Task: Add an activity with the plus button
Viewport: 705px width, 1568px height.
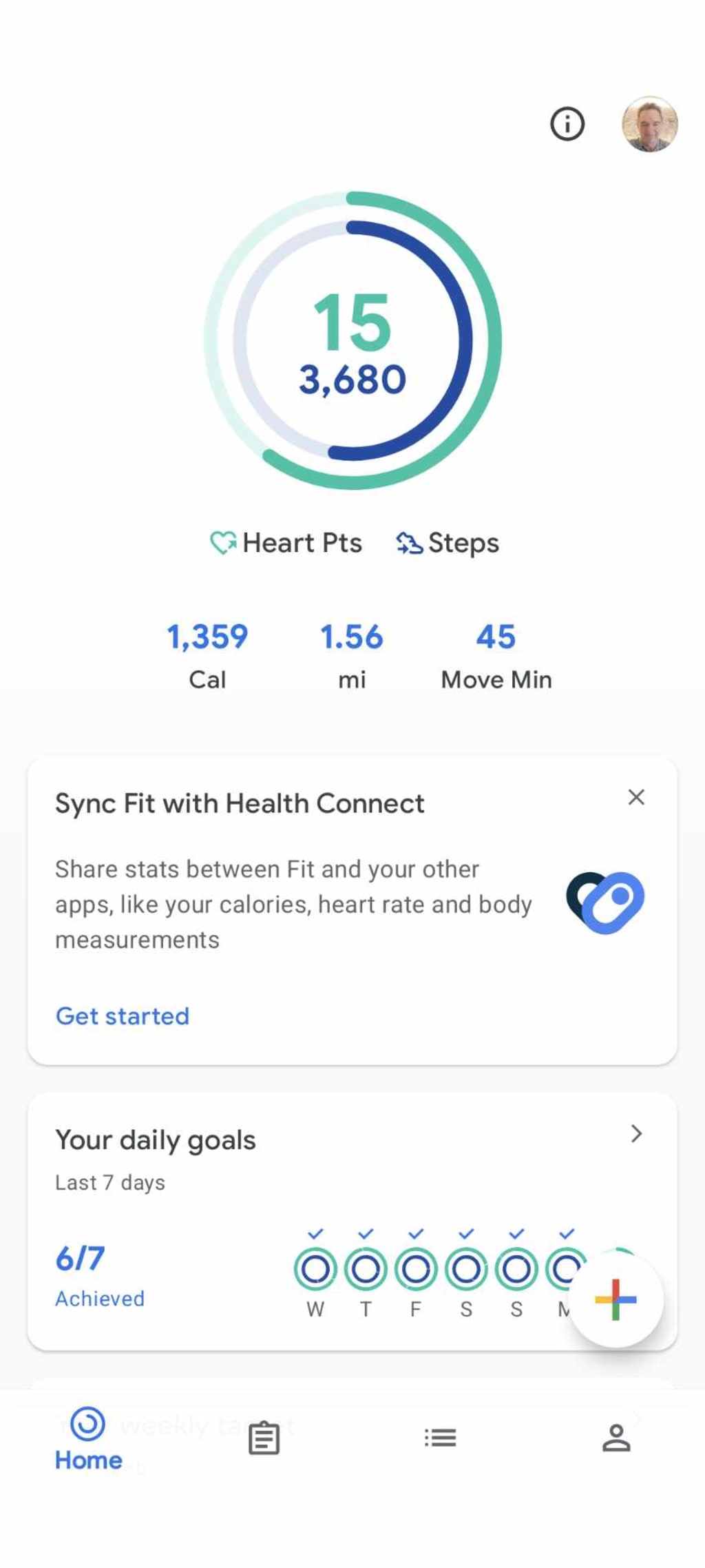Action: [615, 1299]
